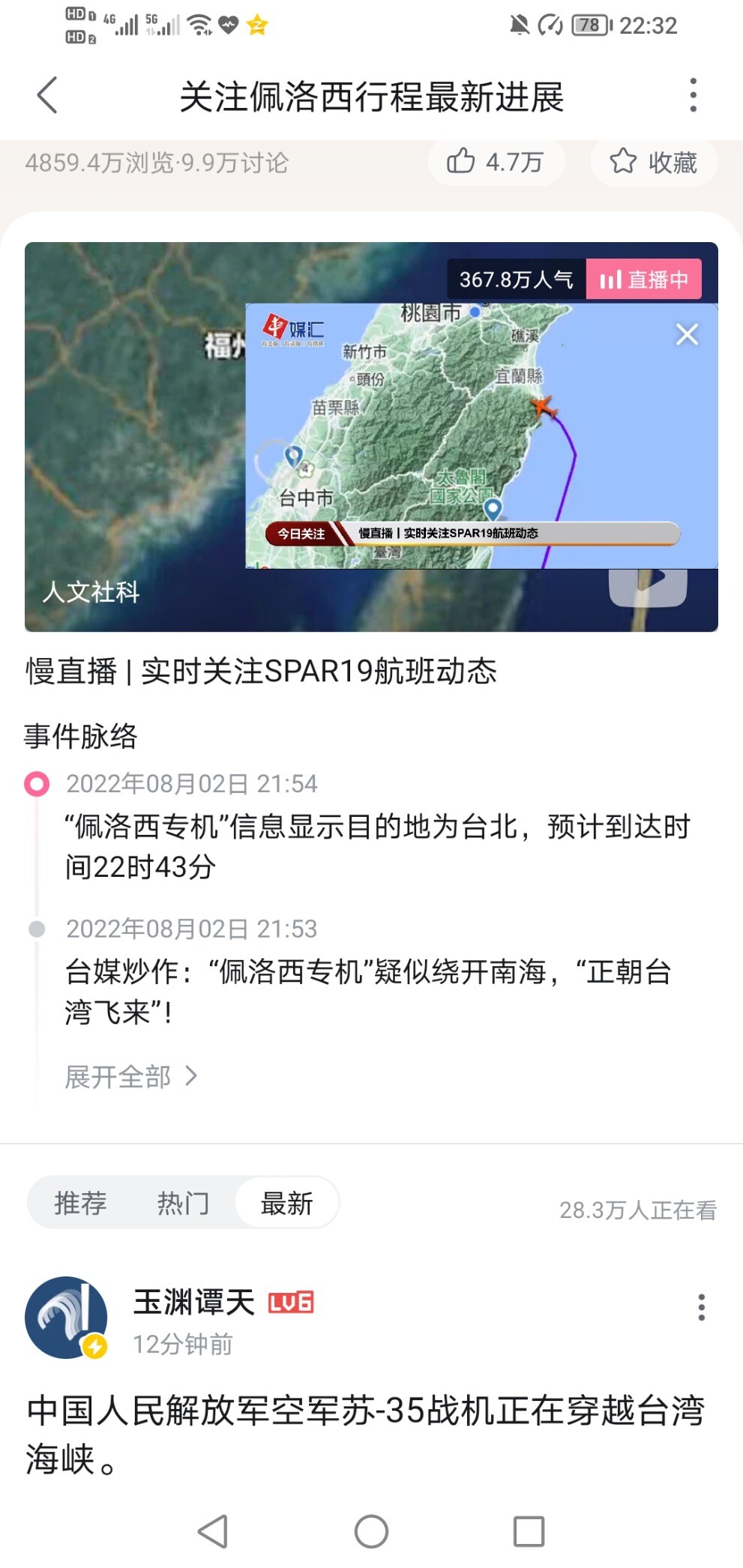Select the 最新 tab
This screenshot has width=743, height=1568.
286,1203
